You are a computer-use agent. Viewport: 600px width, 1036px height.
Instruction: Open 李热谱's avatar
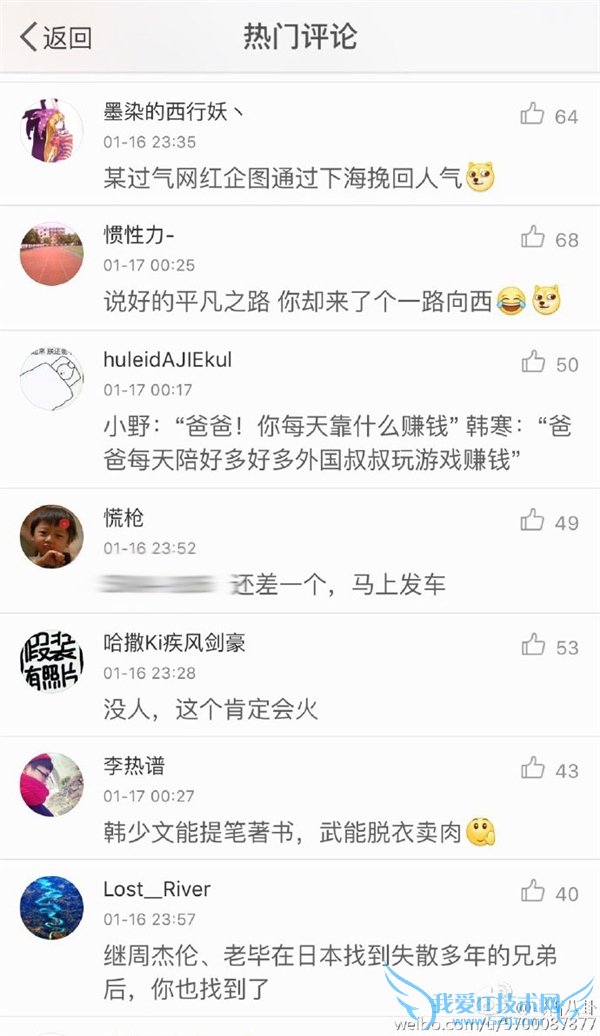52,785
